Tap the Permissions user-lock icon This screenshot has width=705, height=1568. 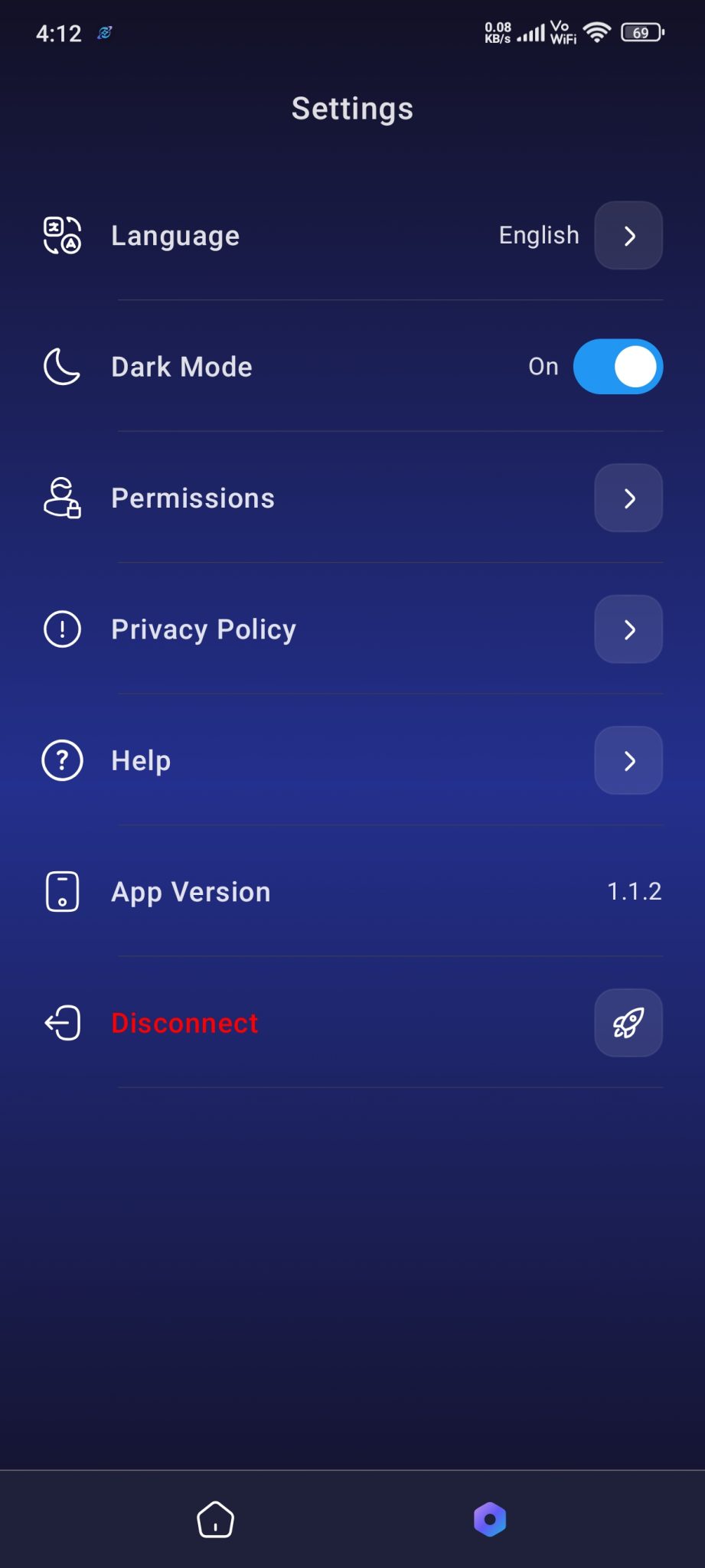(61, 498)
